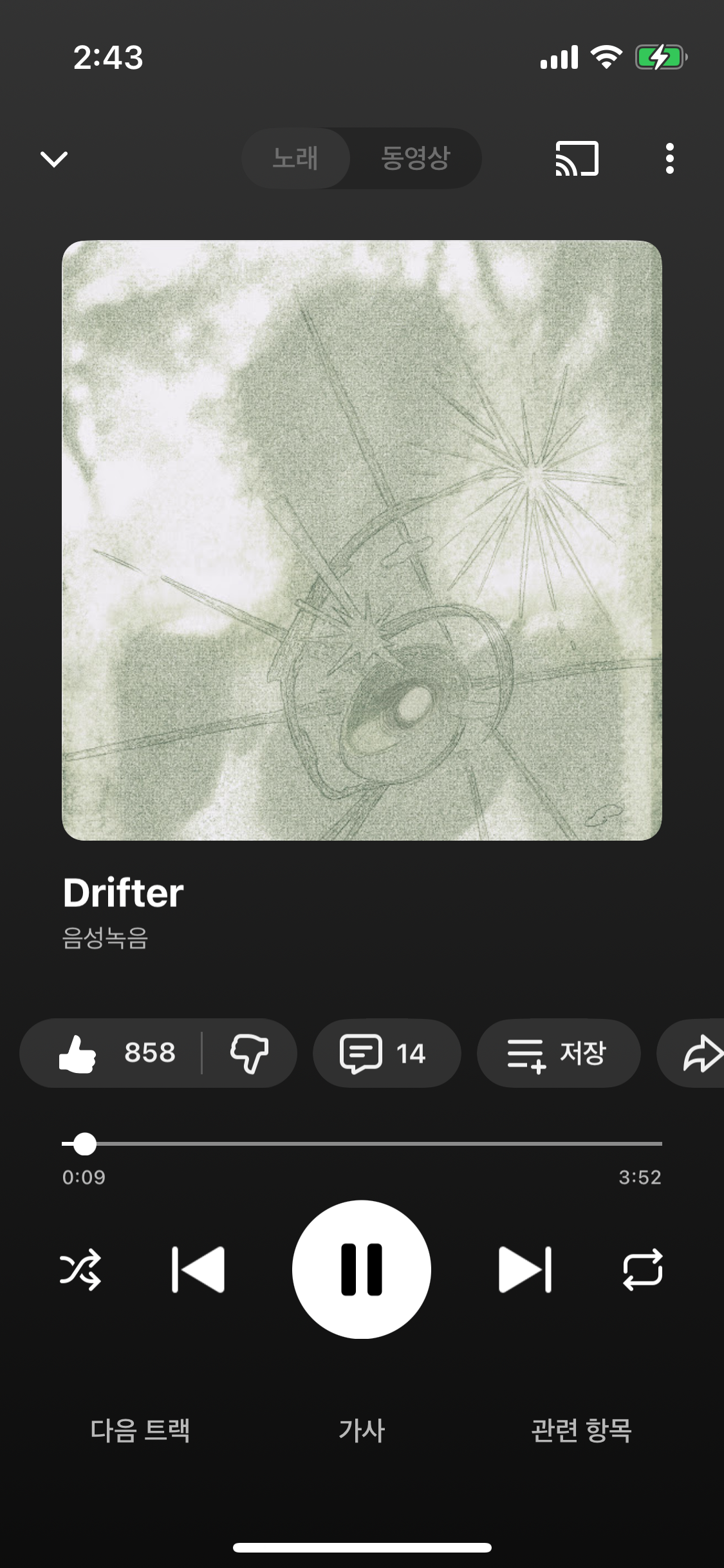View lyrics in the 가사 tab

(x=362, y=1430)
